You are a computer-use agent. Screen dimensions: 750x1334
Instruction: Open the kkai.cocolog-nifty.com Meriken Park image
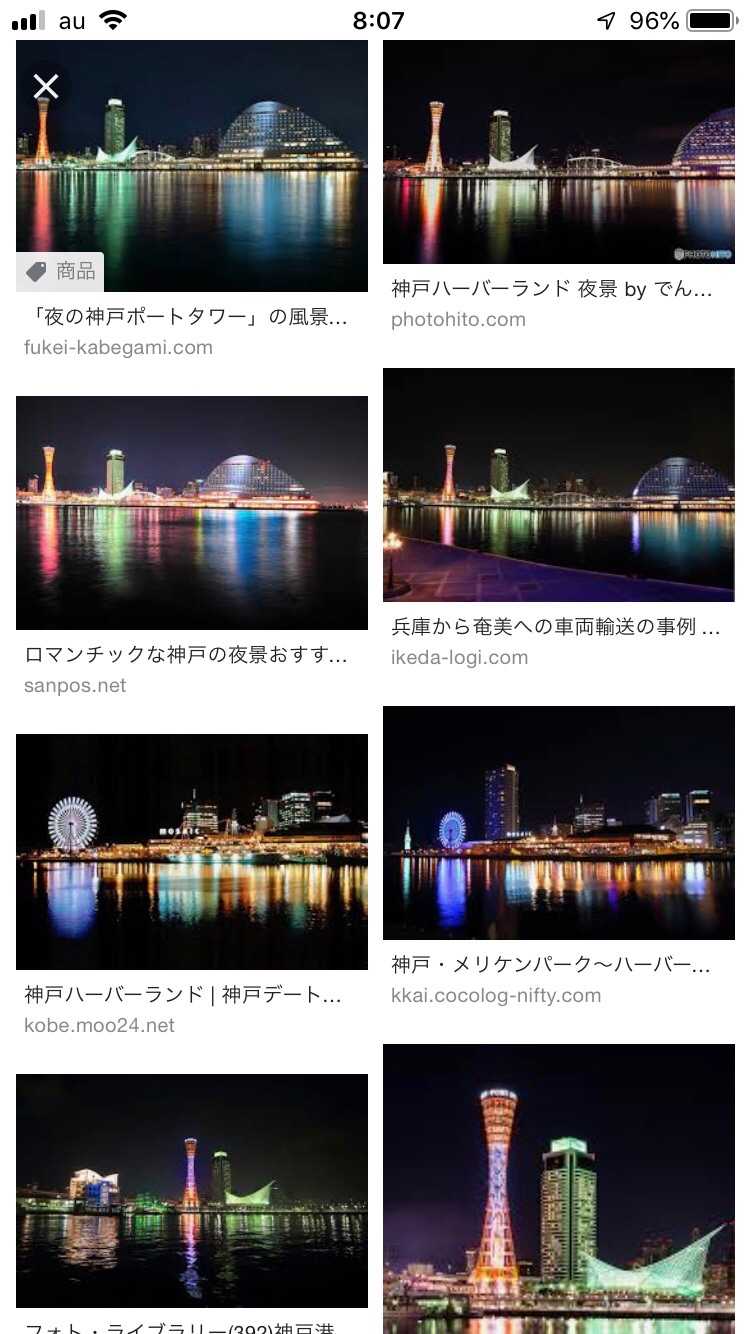[x=558, y=822]
